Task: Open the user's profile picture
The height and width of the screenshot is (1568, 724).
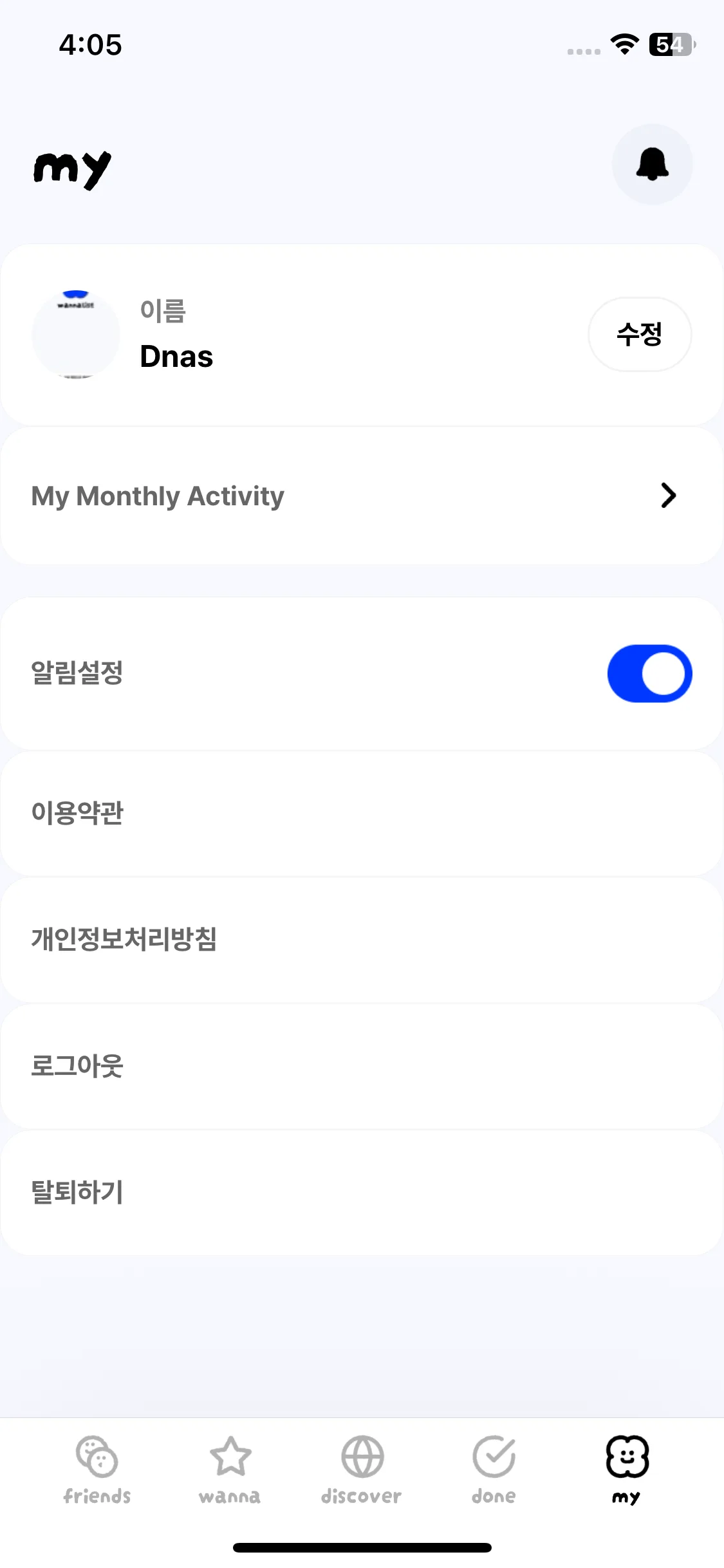Action: 75,334
